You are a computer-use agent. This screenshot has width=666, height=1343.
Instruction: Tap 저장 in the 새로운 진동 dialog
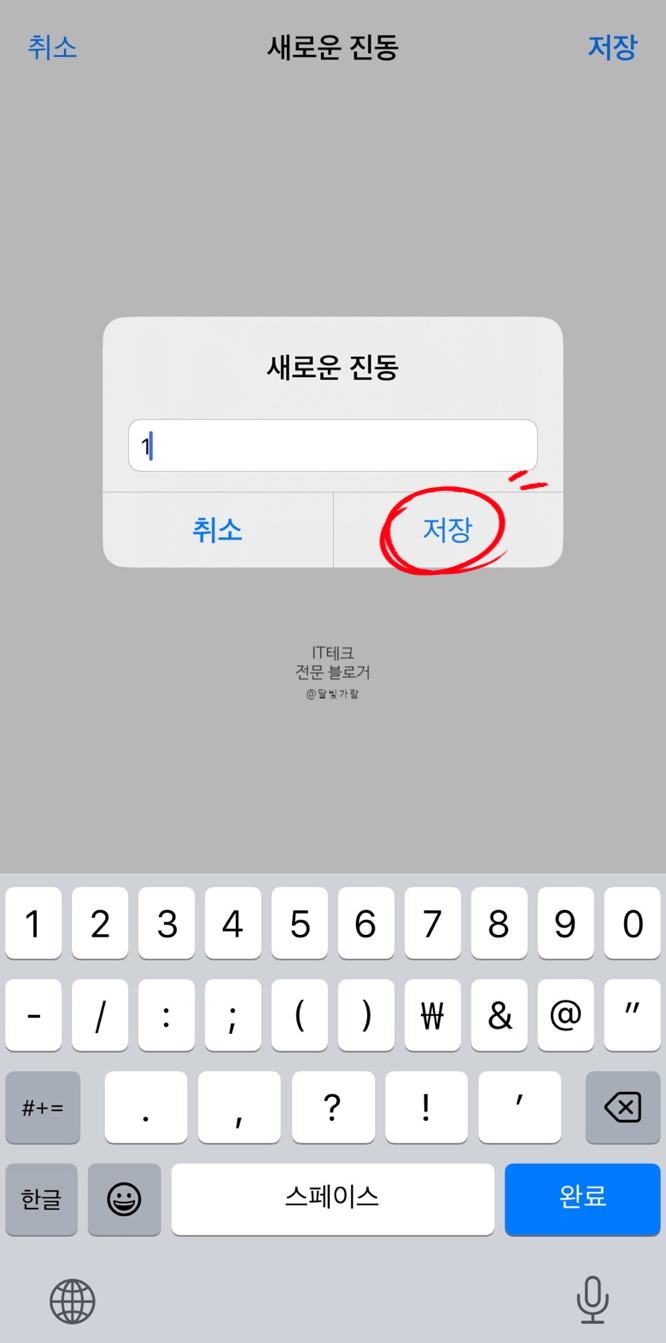447,530
